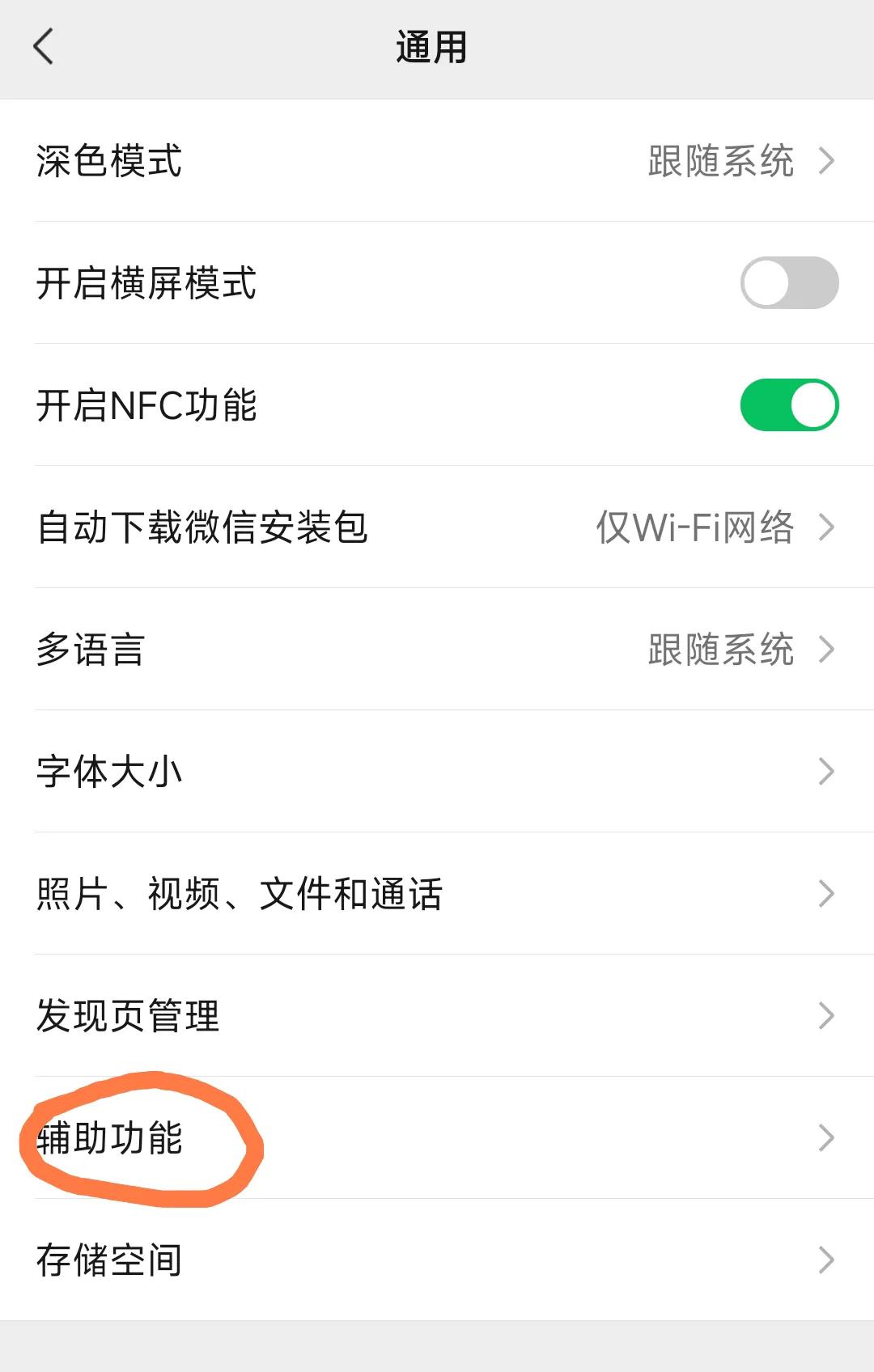Tap the back arrow to exit General settings
The height and width of the screenshot is (1372, 874).
pyautogui.click(x=43, y=46)
